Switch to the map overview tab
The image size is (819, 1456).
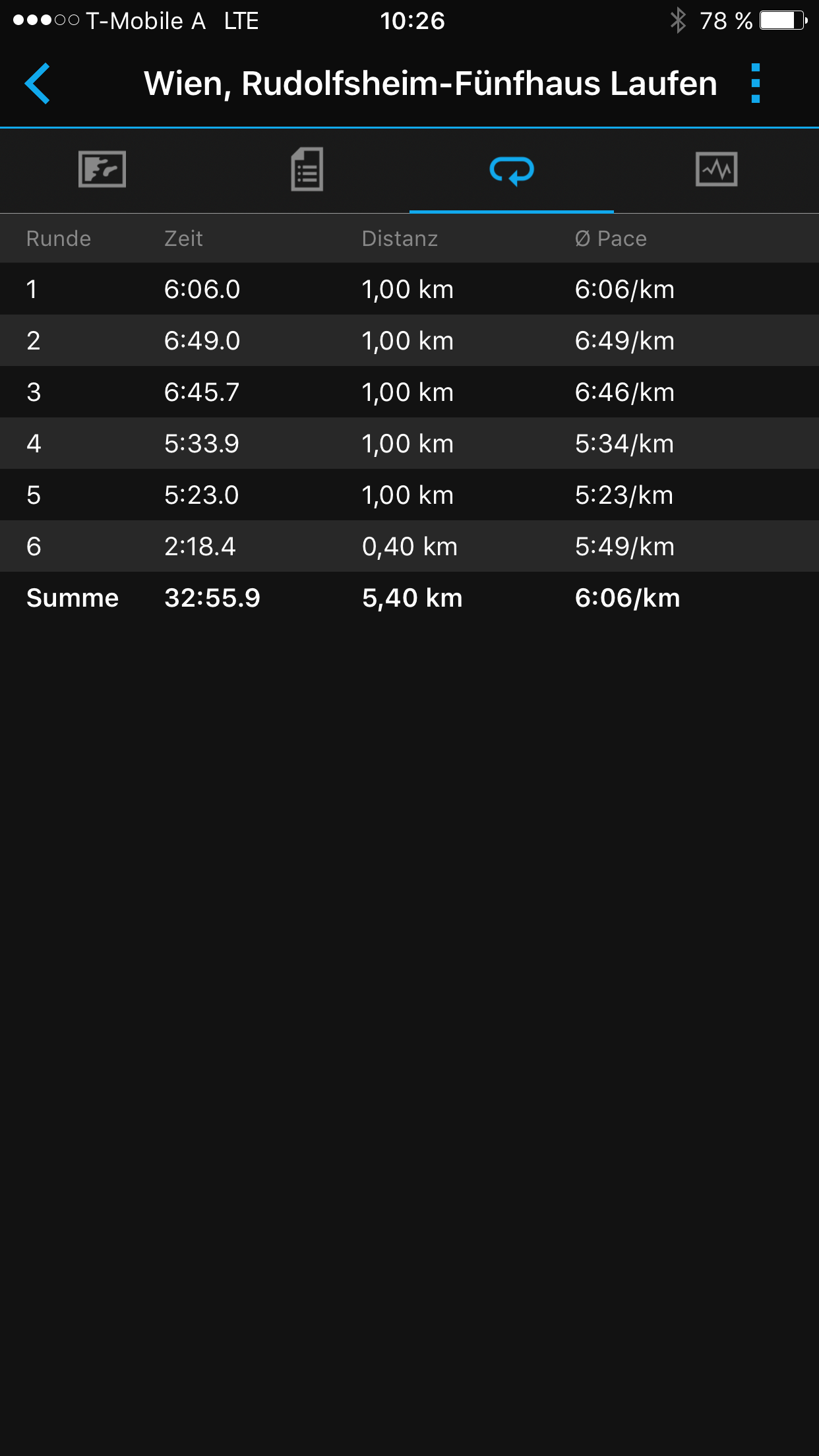pyautogui.click(x=102, y=169)
